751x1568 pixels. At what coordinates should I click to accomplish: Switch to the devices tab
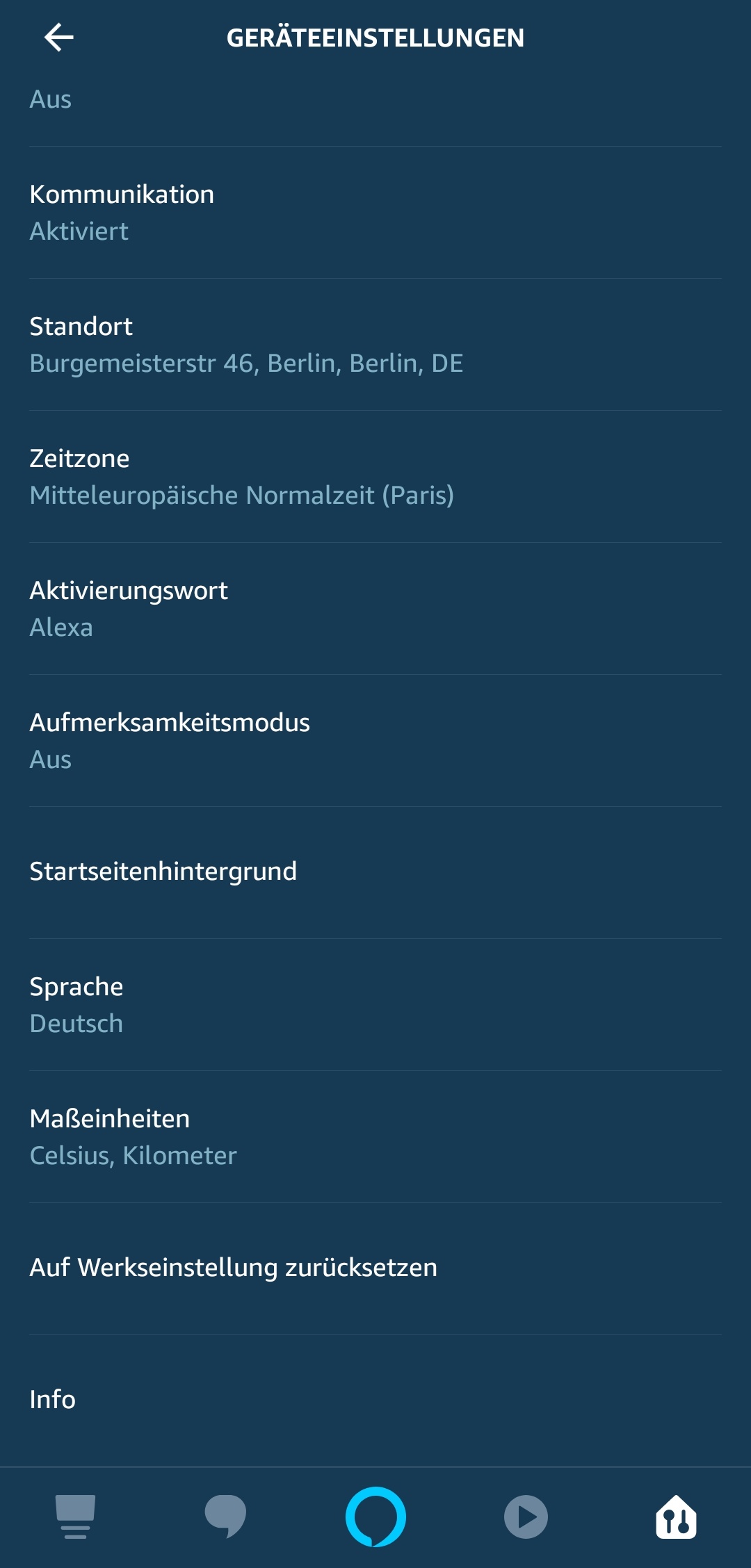click(676, 1517)
